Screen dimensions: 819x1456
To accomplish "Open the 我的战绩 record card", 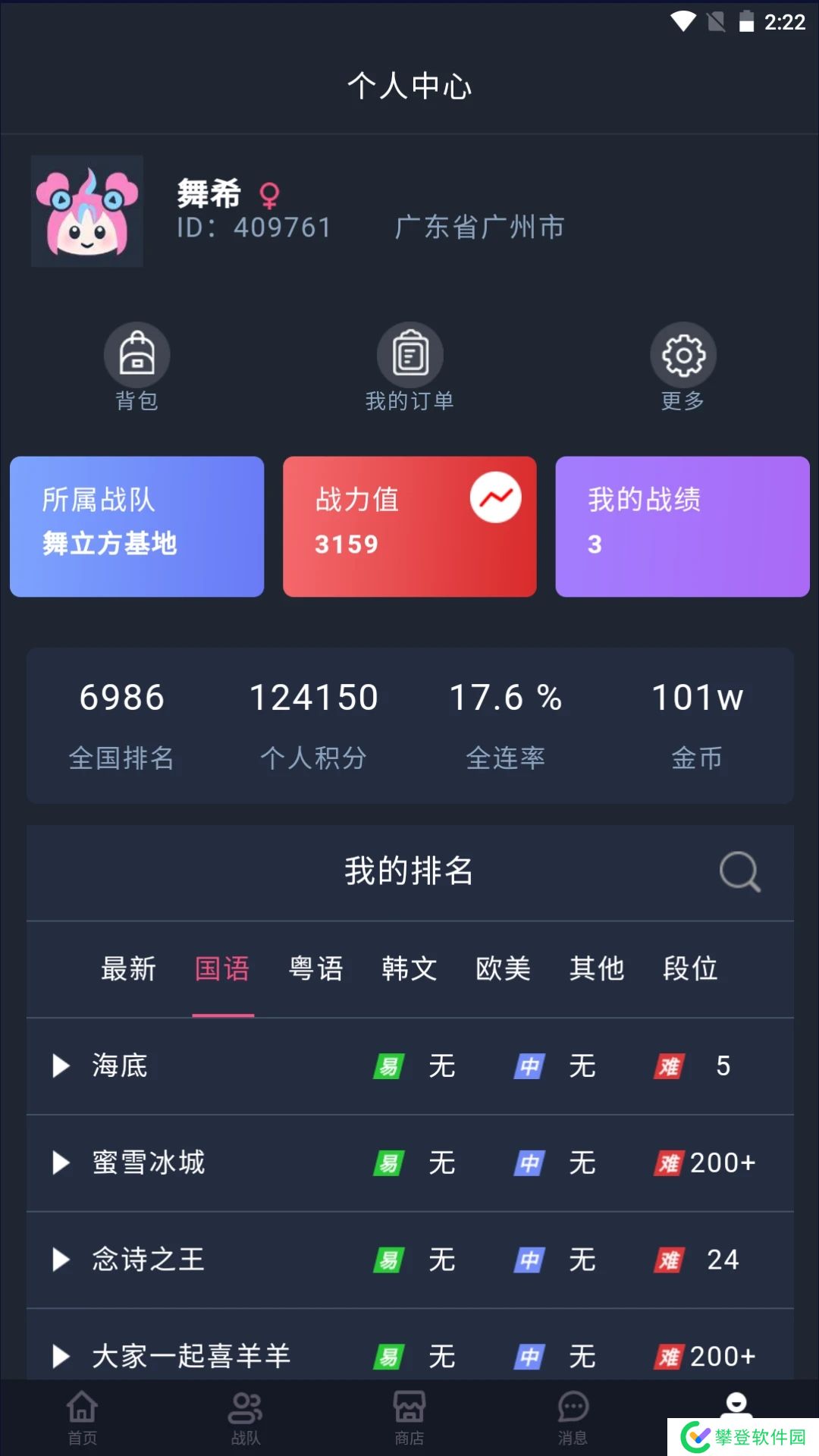I will (682, 526).
